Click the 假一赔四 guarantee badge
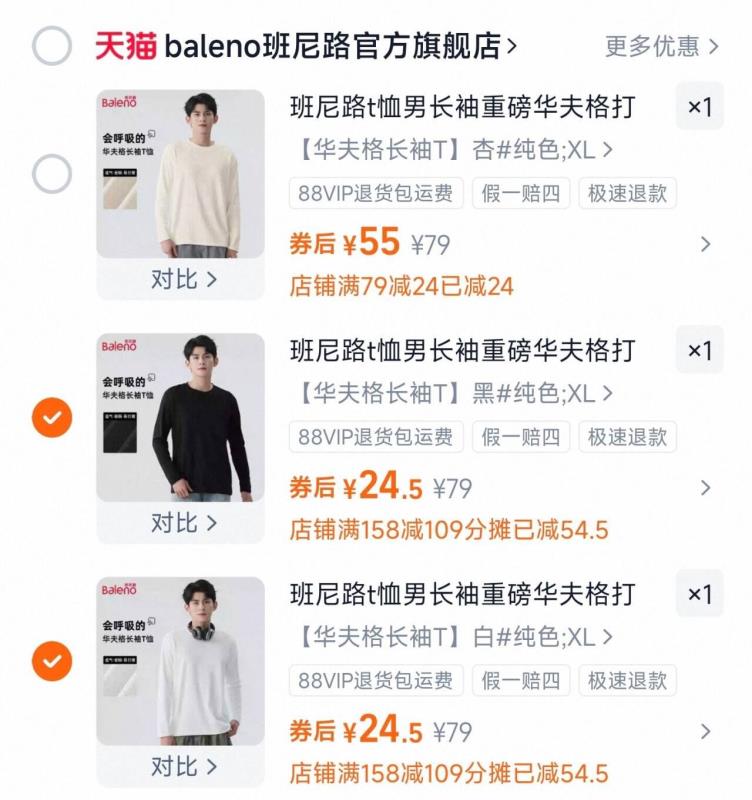This screenshot has width=752, height=800. [522, 196]
